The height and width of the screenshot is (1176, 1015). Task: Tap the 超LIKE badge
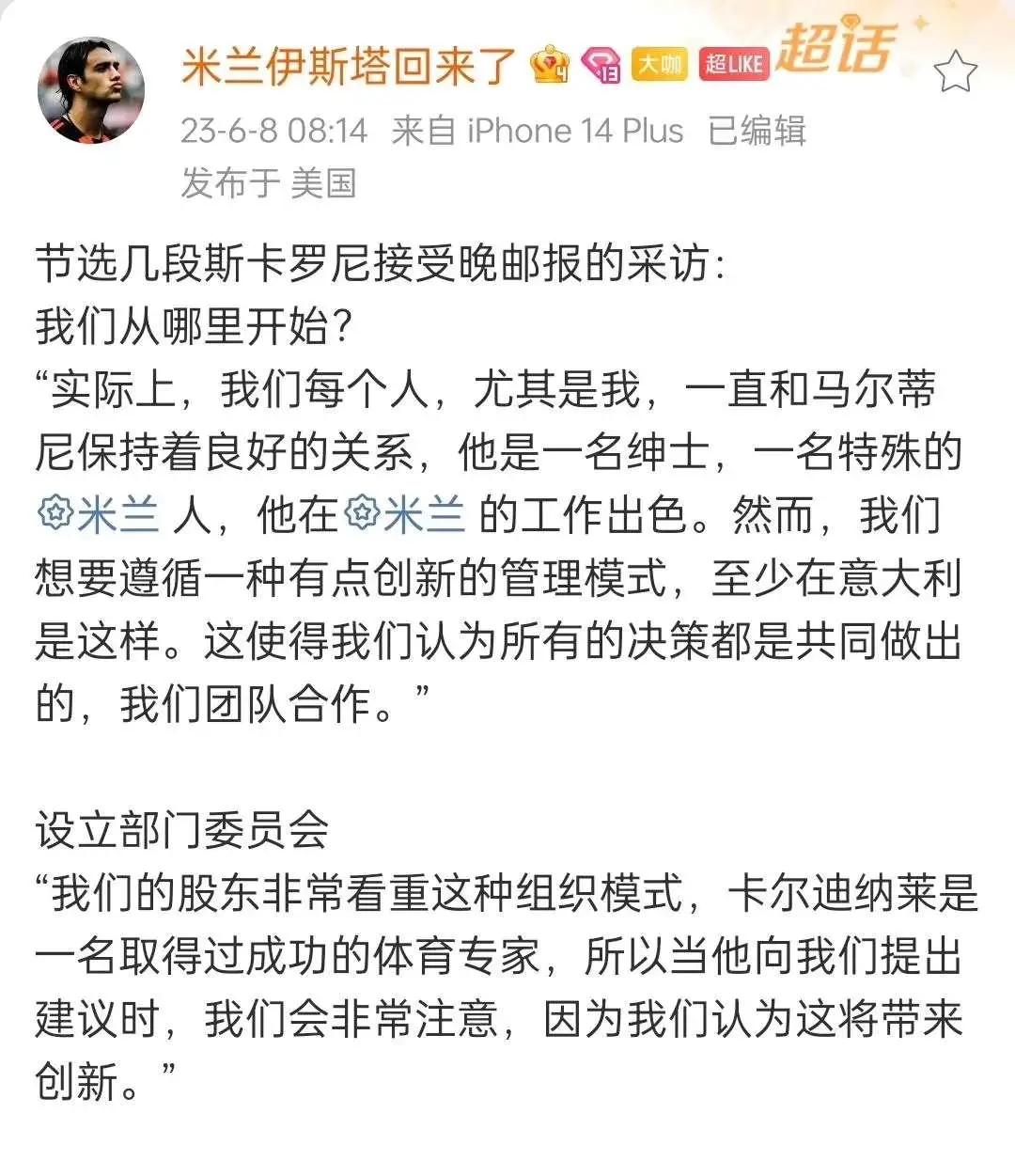click(734, 64)
